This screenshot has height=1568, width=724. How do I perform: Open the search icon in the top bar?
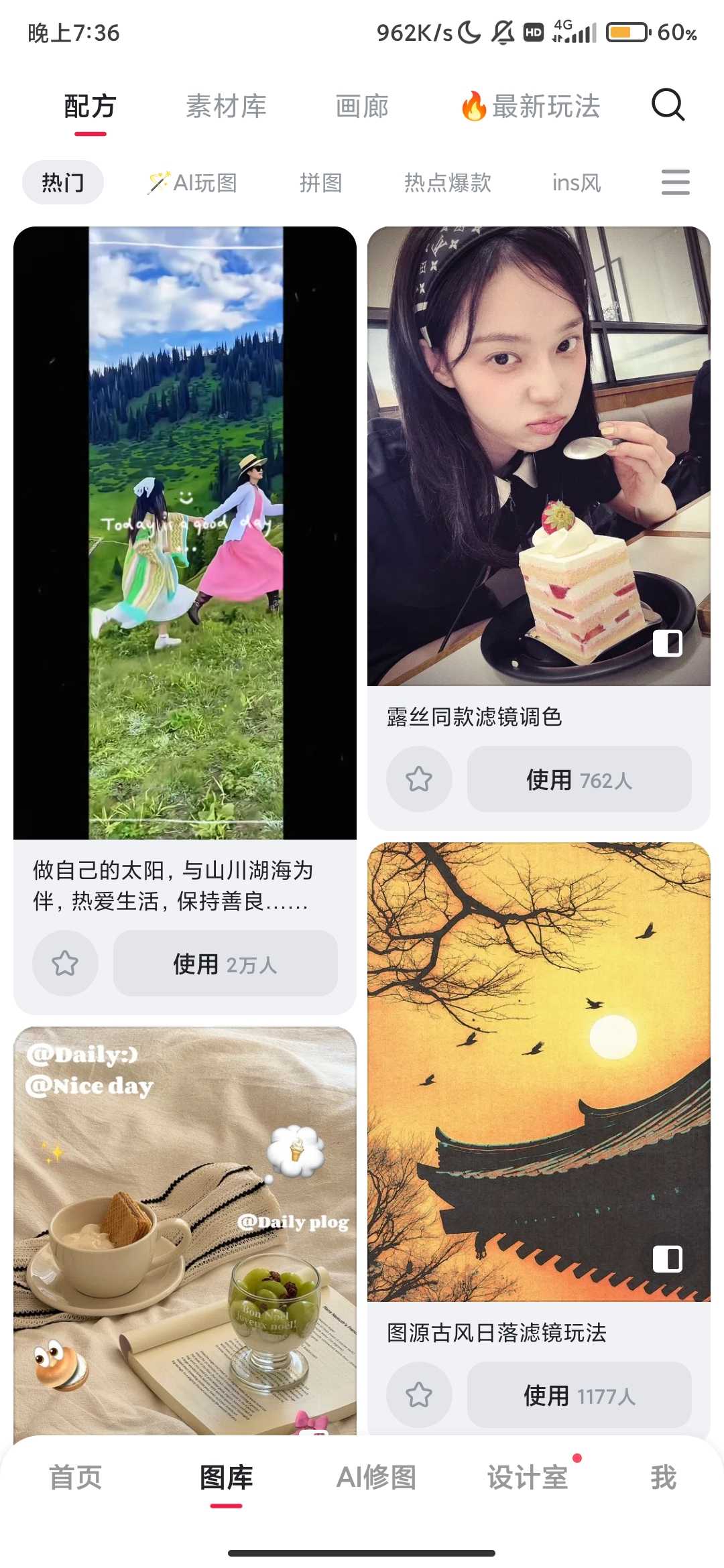(668, 105)
